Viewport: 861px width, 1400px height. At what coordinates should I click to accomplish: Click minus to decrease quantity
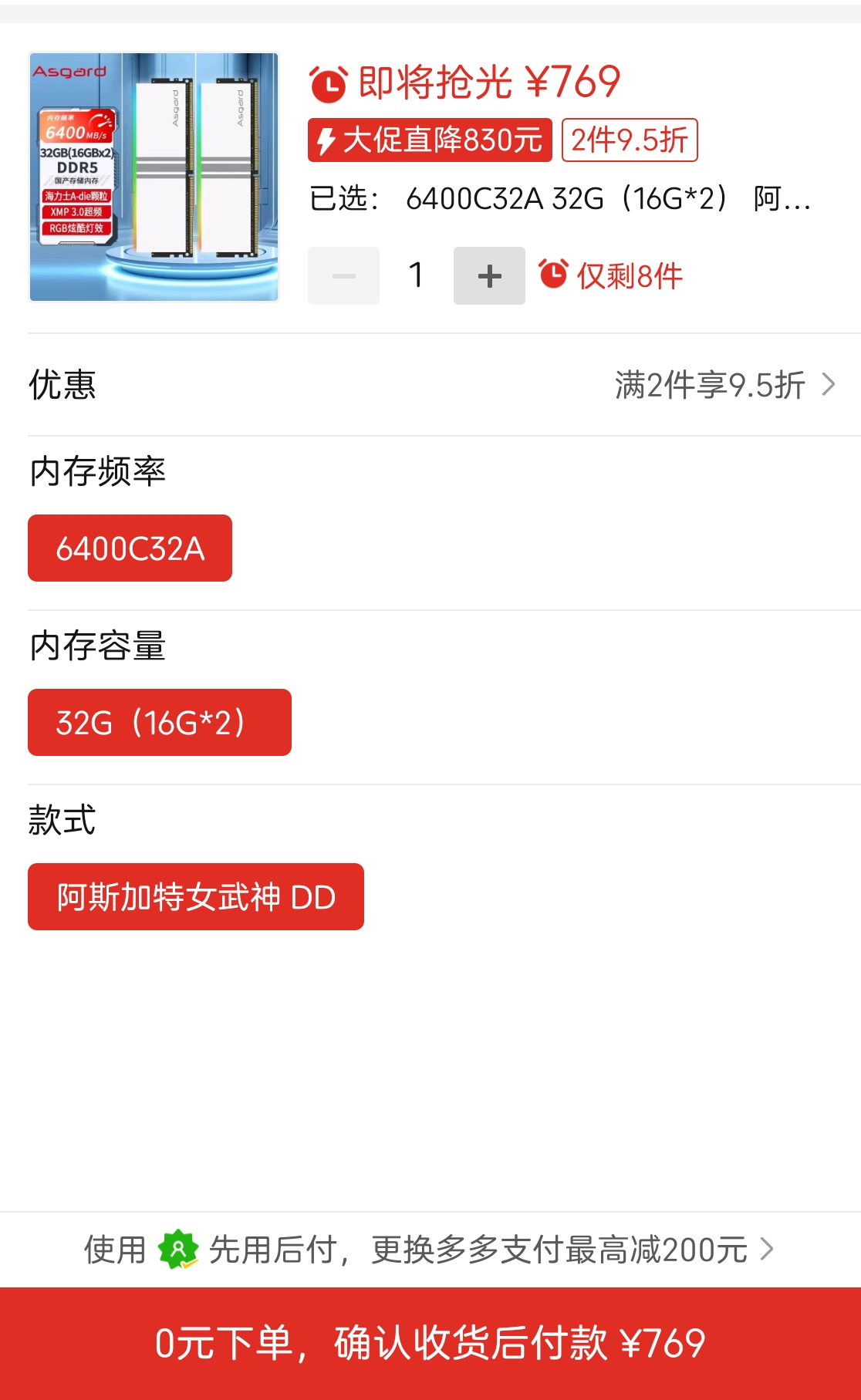(343, 275)
